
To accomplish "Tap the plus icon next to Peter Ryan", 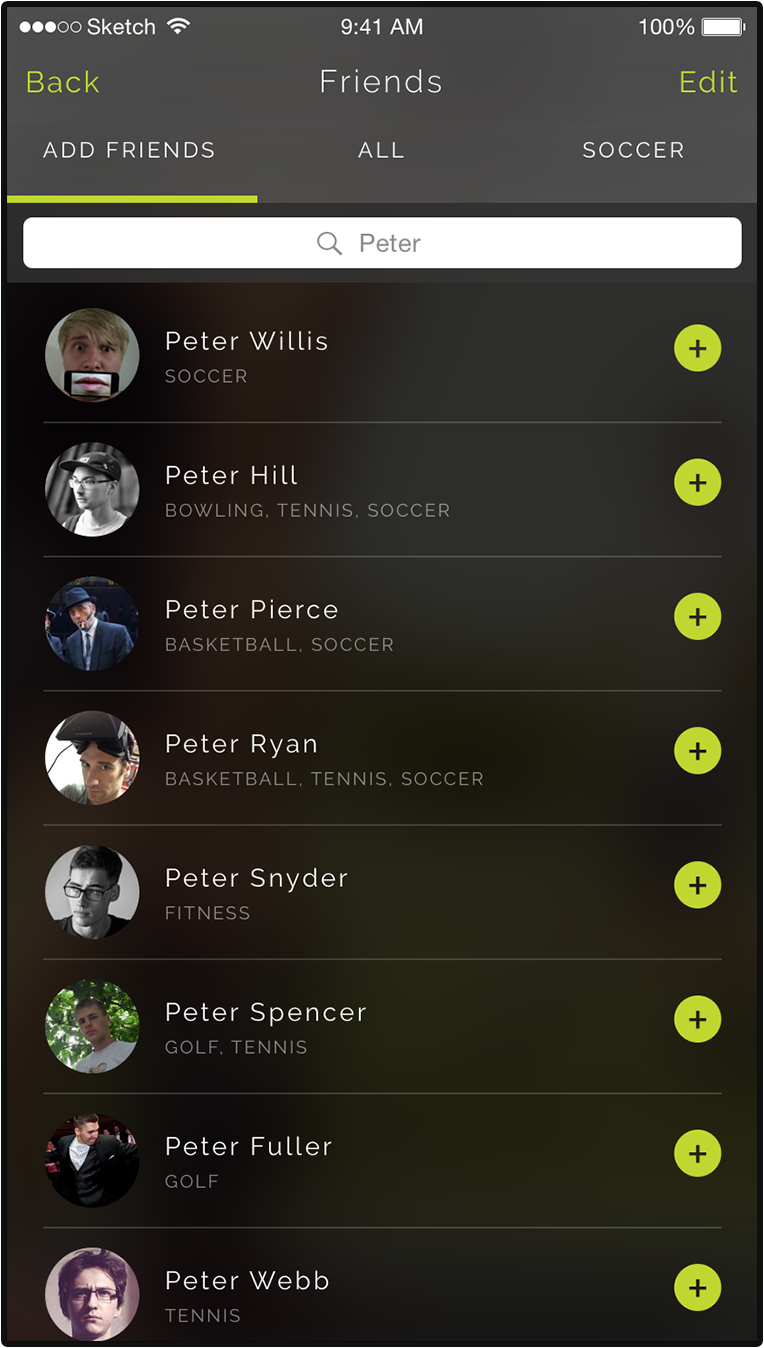I will [x=697, y=751].
